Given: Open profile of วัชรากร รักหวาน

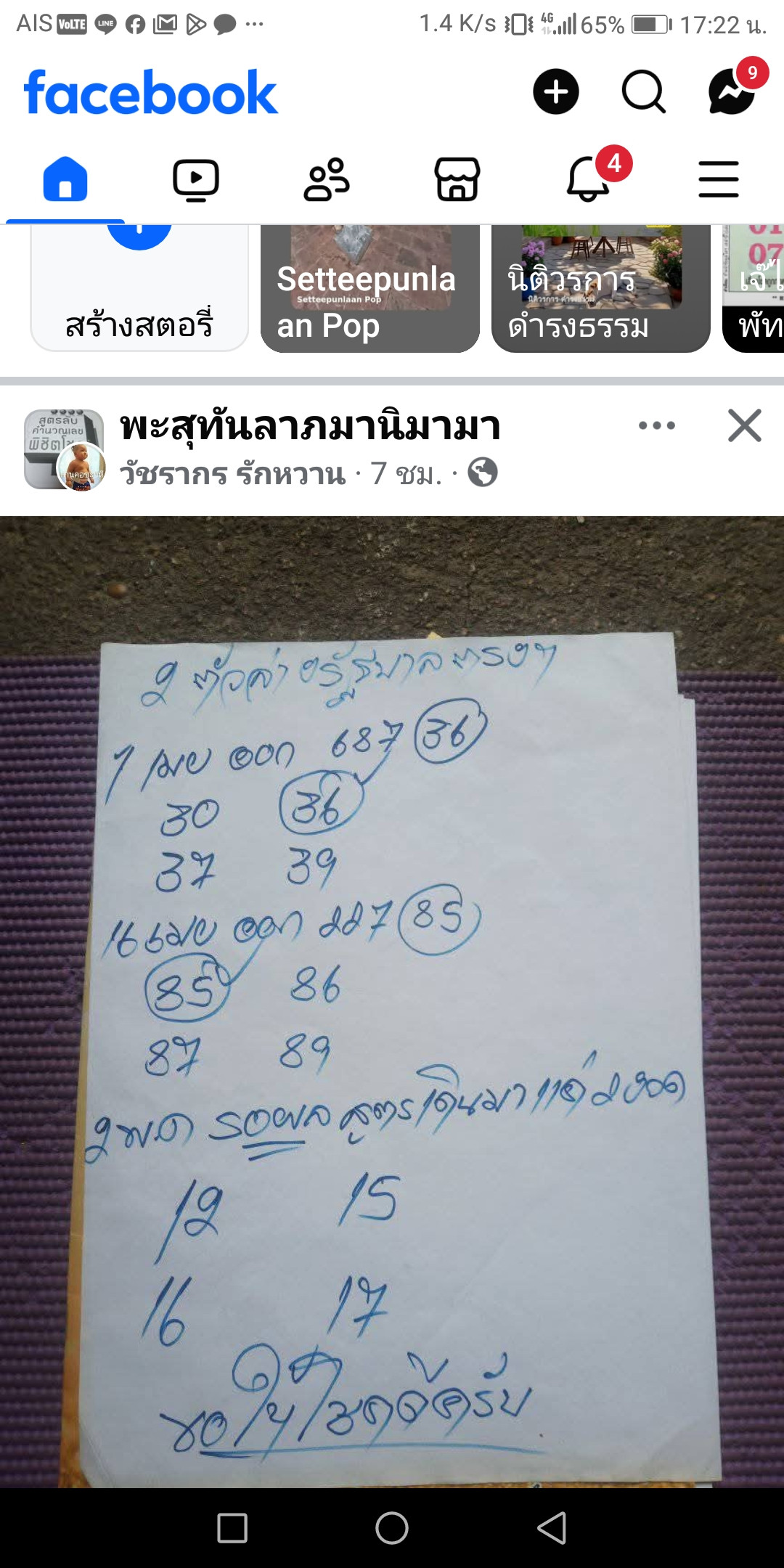Looking at the screenshot, I should (x=233, y=474).
